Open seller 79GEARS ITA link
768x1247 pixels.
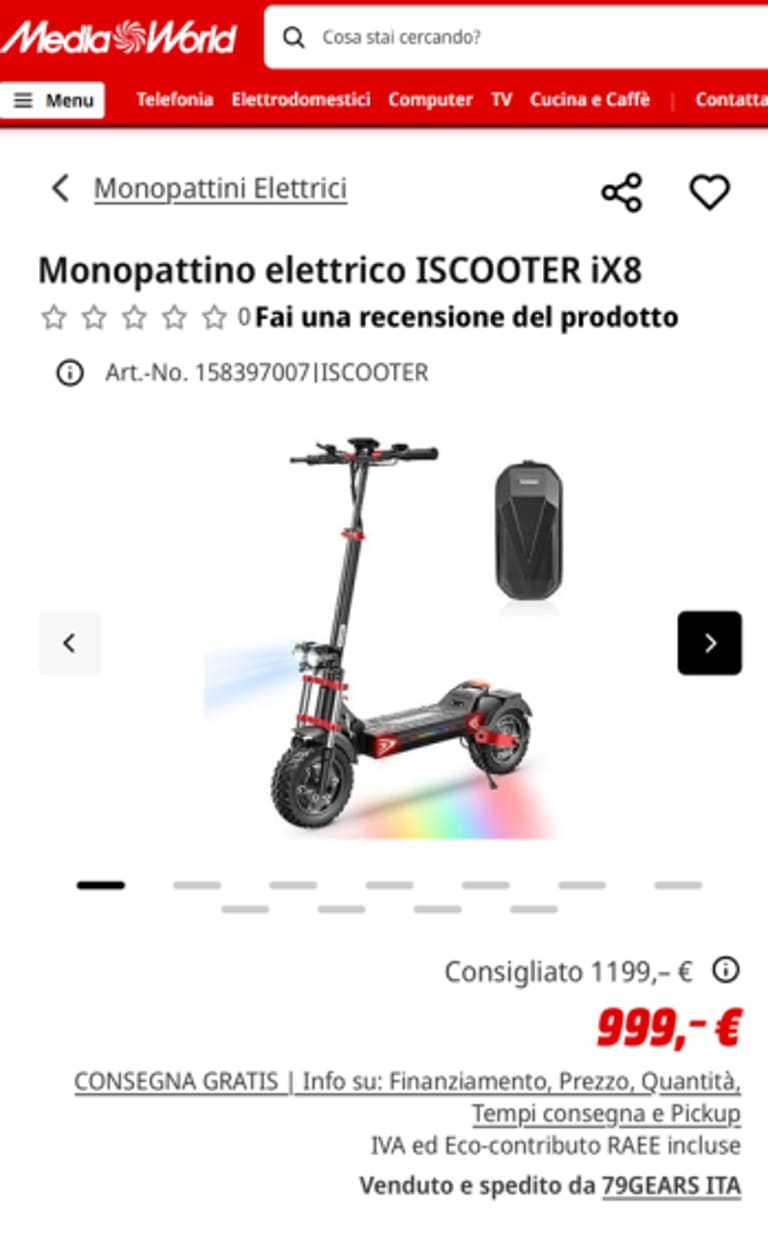(671, 1186)
